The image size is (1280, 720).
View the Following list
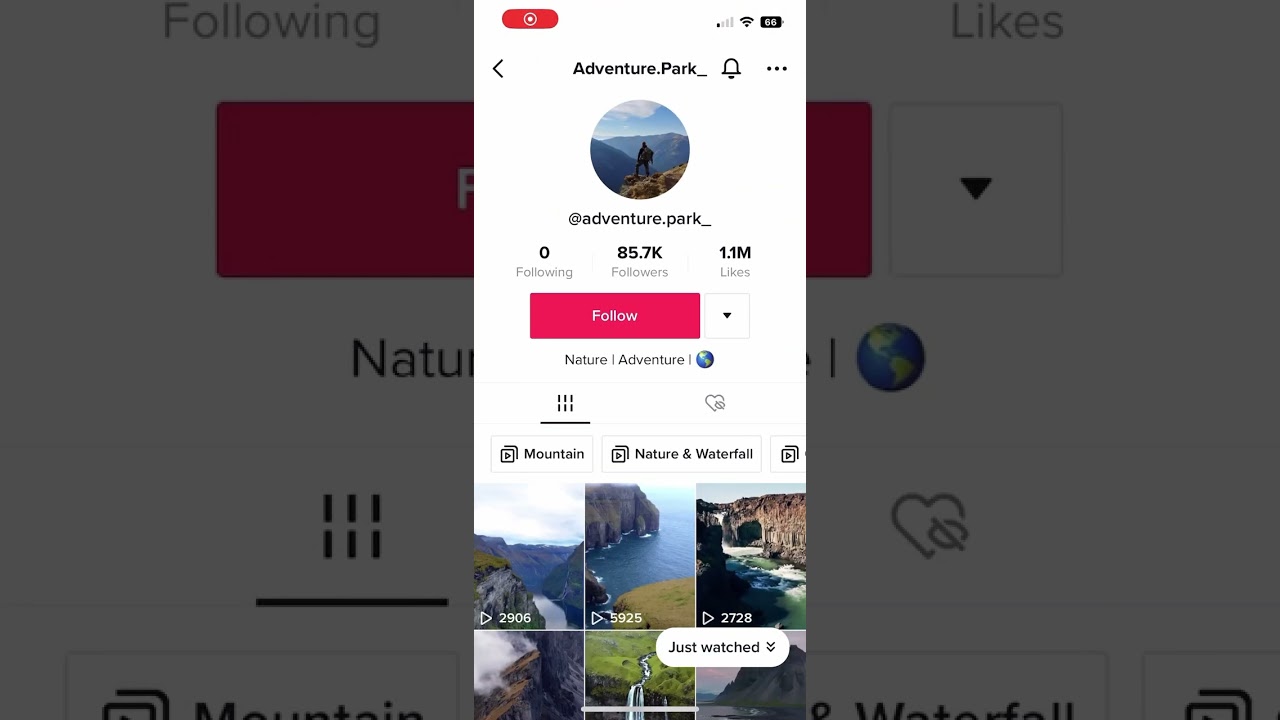click(544, 261)
